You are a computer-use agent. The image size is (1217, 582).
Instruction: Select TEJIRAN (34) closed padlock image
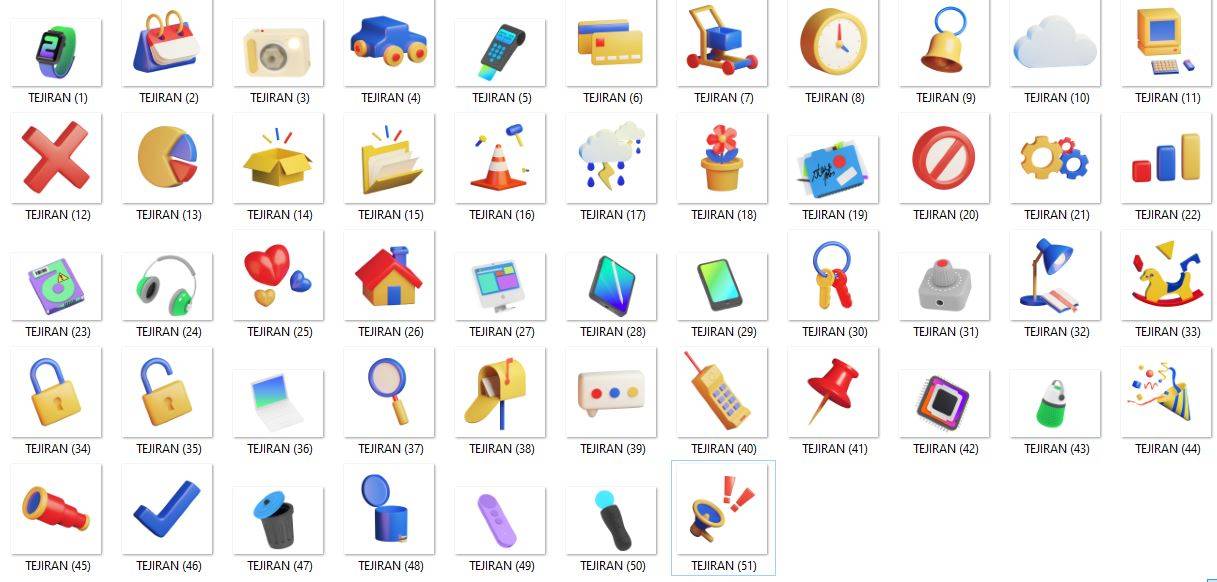[x=56, y=393]
